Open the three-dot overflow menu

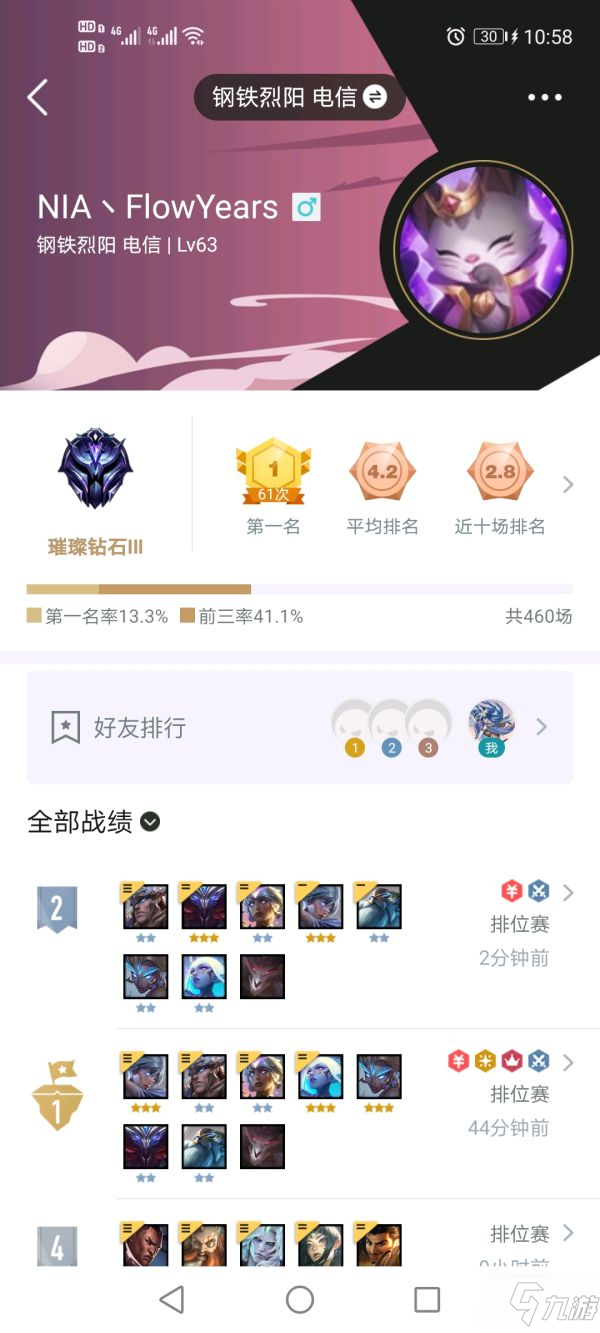click(545, 98)
